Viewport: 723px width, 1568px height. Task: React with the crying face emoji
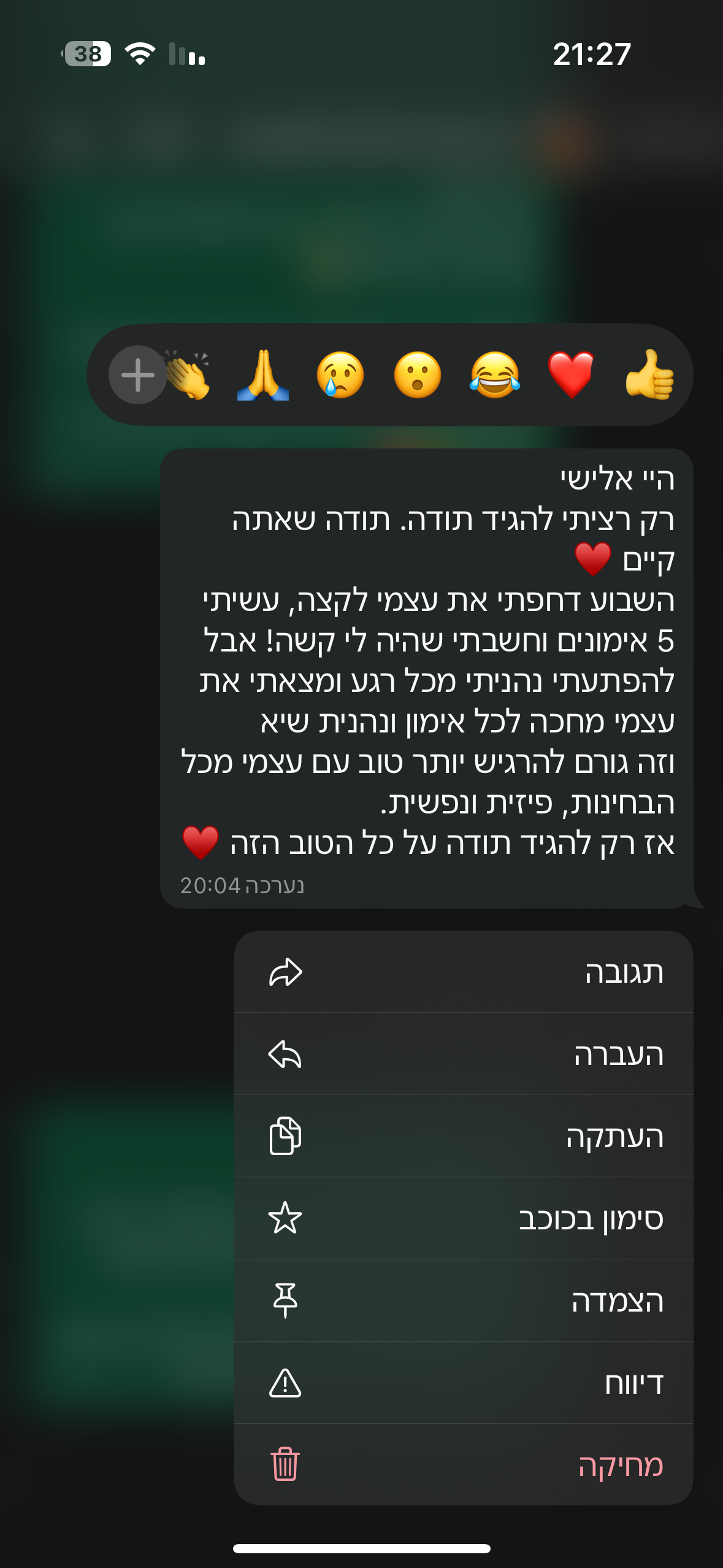[x=340, y=375]
